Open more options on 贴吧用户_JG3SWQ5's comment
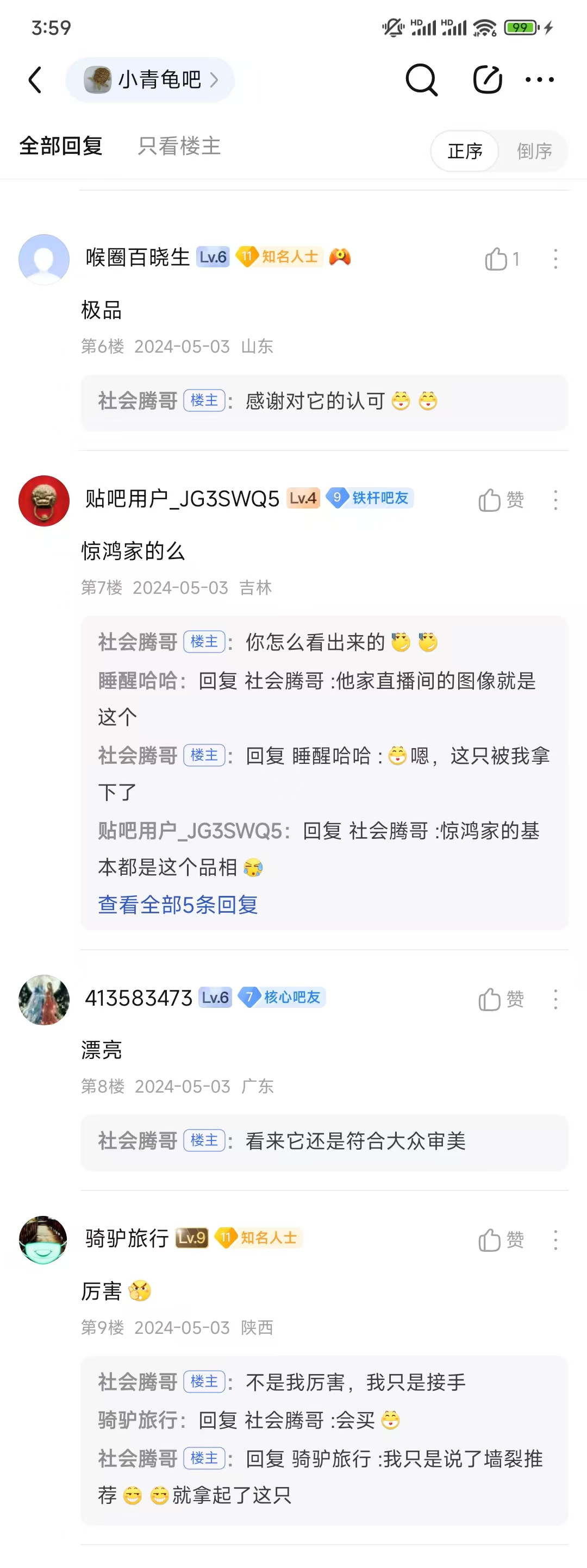This screenshot has width=587, height=1568. pos(555,500)
